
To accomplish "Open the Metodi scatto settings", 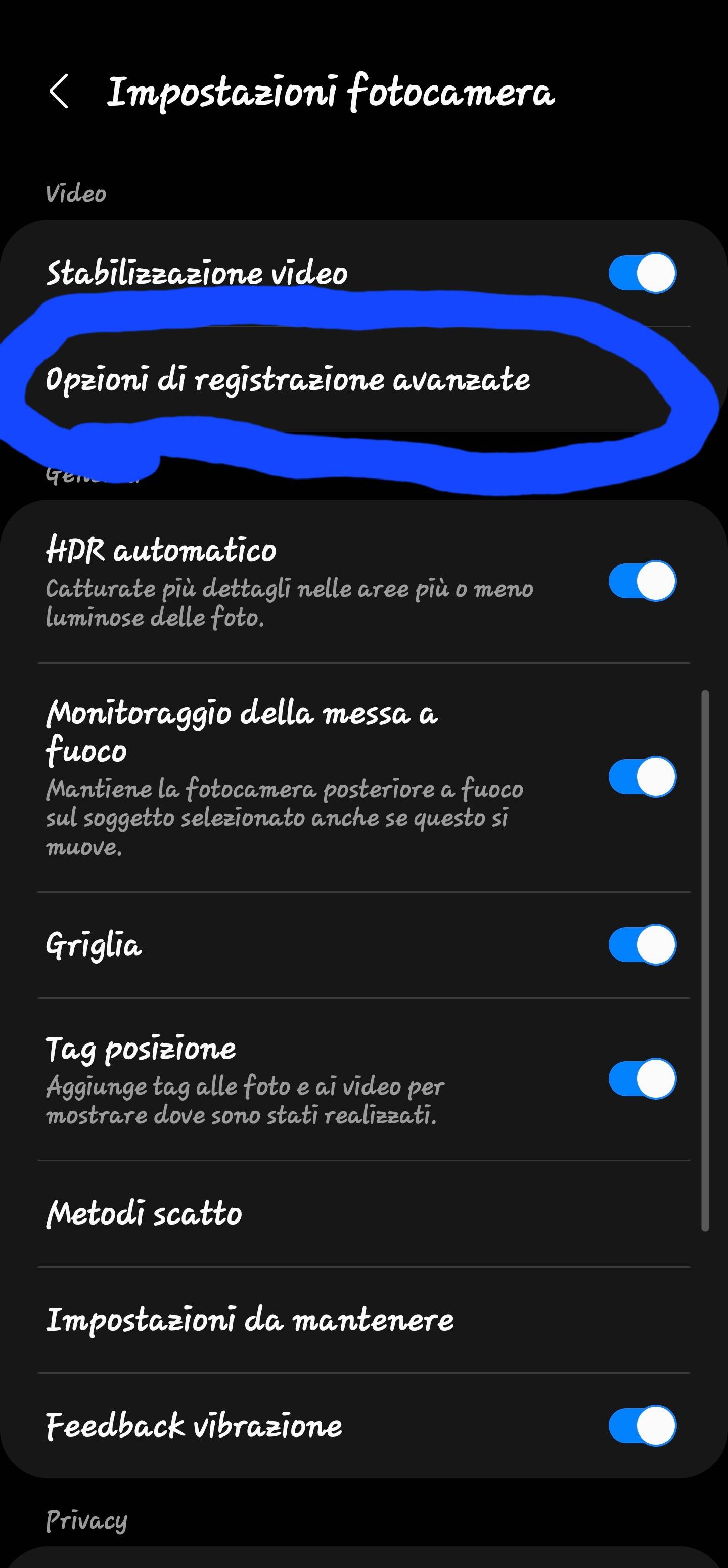I will 144,1214.
